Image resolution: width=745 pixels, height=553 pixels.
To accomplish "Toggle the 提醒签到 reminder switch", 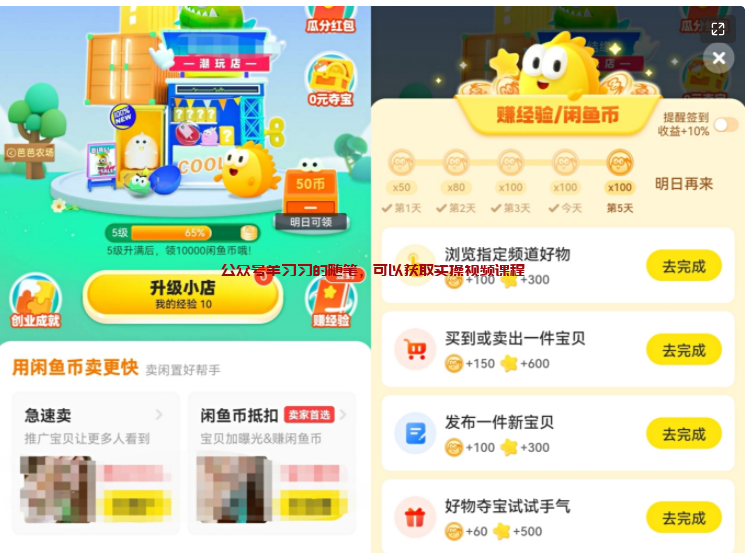I will coord(725,125).
